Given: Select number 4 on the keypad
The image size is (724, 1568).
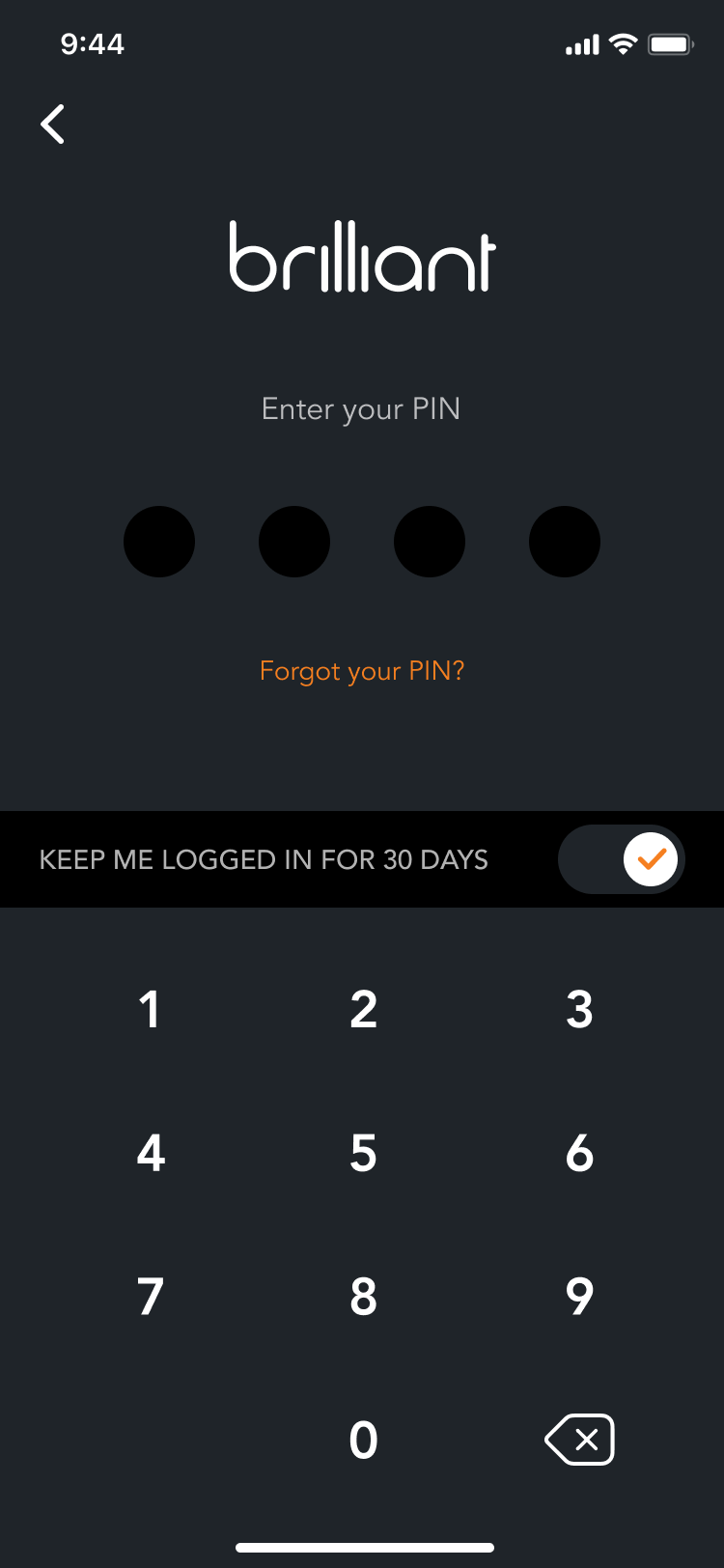Looking at the screenshot, I should click(x=151, y=1153).
